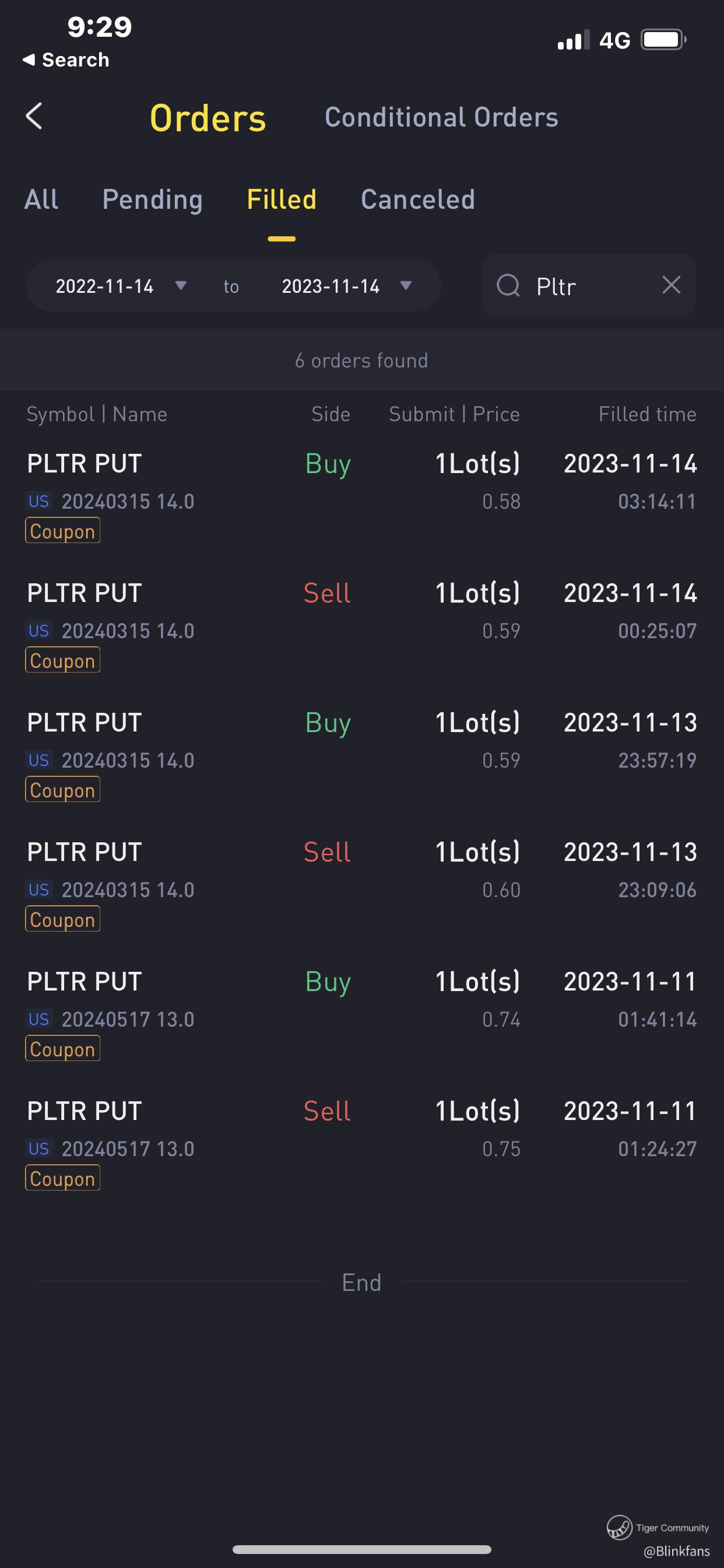The image size is (724, 1568).
Task: Open end date picker 2023-11-14
Action: pos(347,286)
